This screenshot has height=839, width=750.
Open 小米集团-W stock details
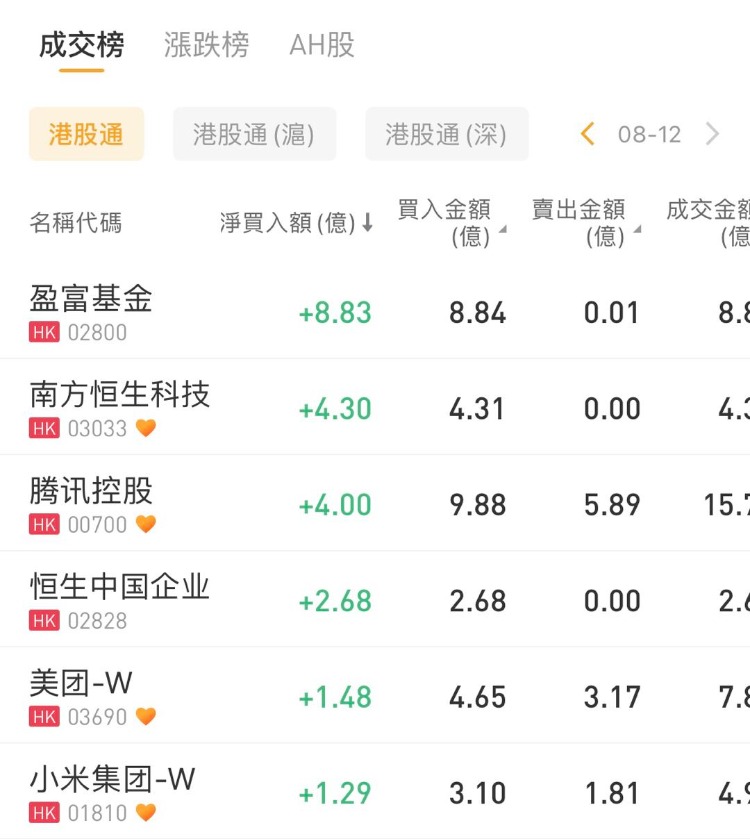112,791
